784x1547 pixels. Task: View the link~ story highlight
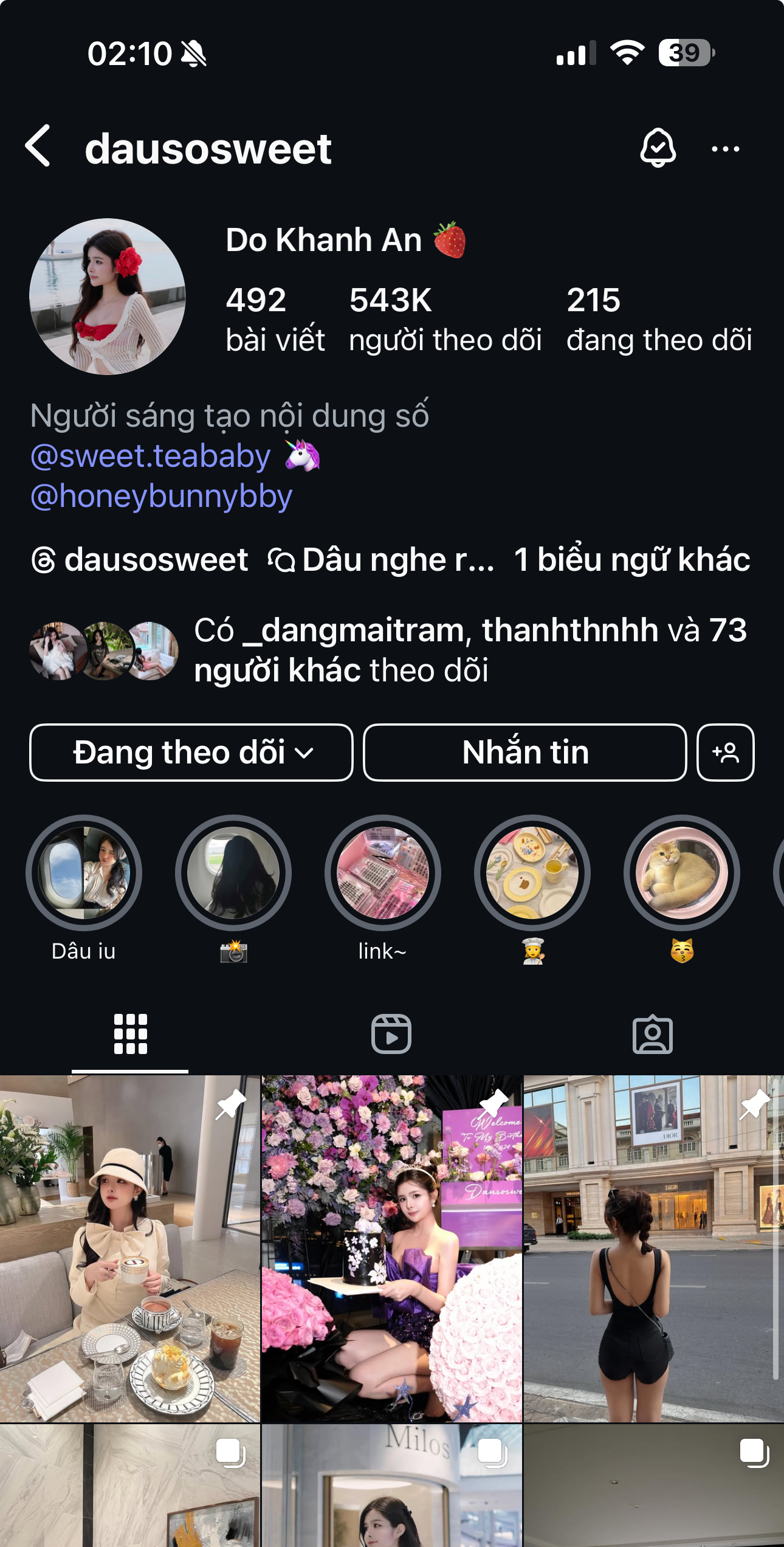click(382, 873)
